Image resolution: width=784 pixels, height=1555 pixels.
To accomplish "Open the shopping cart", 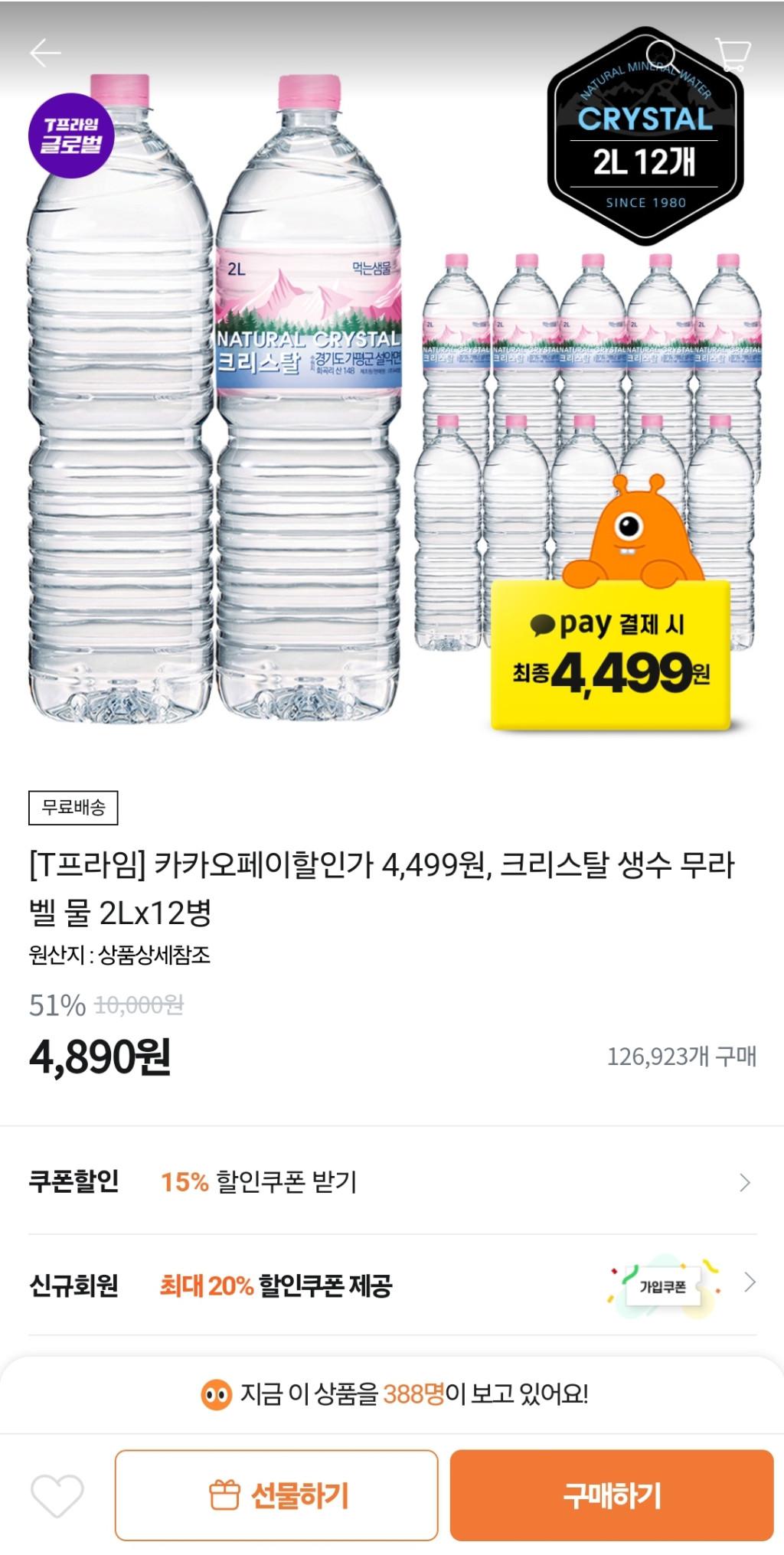I will click(x=732, y=53).
